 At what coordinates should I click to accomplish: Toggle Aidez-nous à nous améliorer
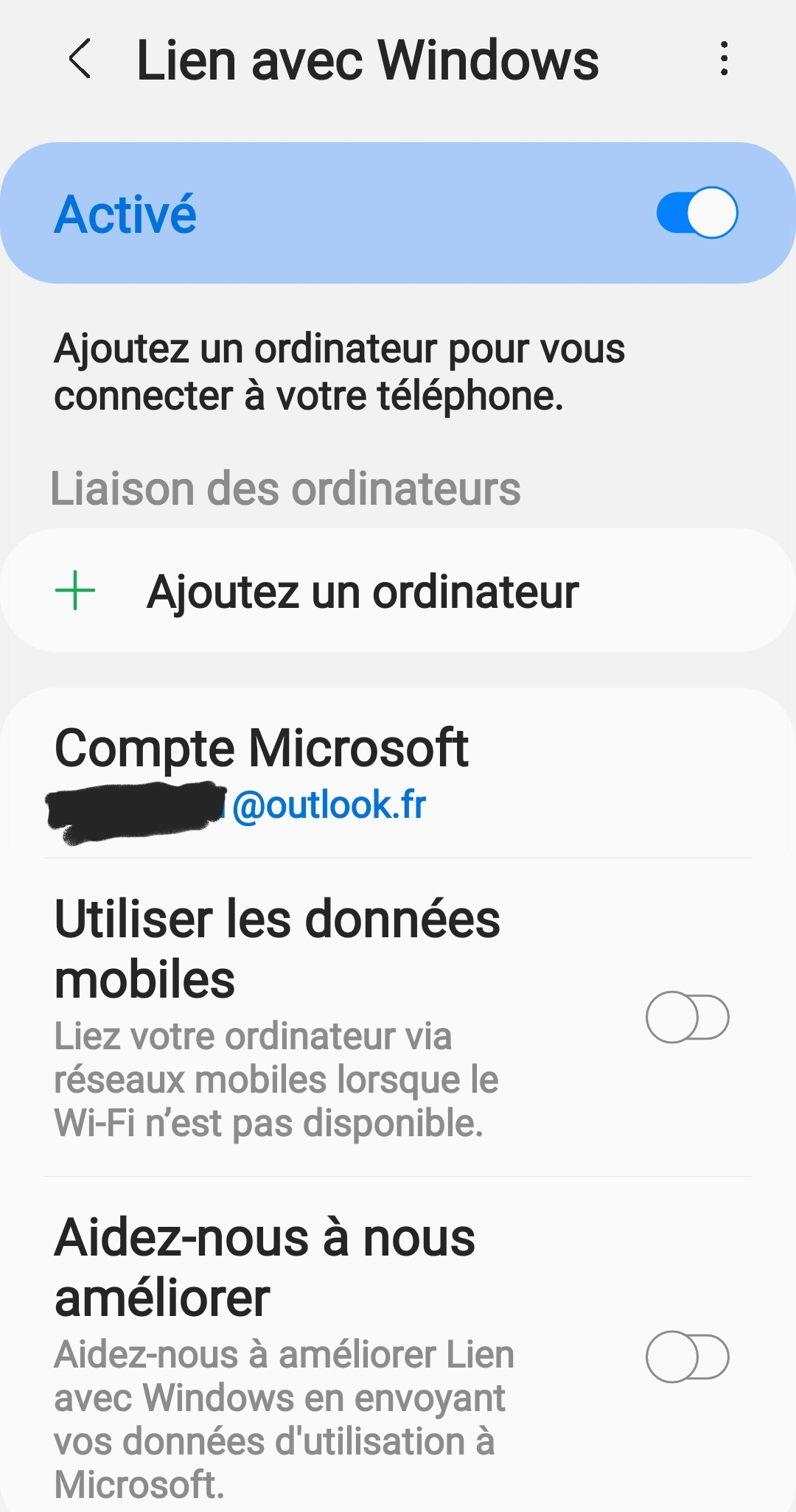click(687, 1357)
